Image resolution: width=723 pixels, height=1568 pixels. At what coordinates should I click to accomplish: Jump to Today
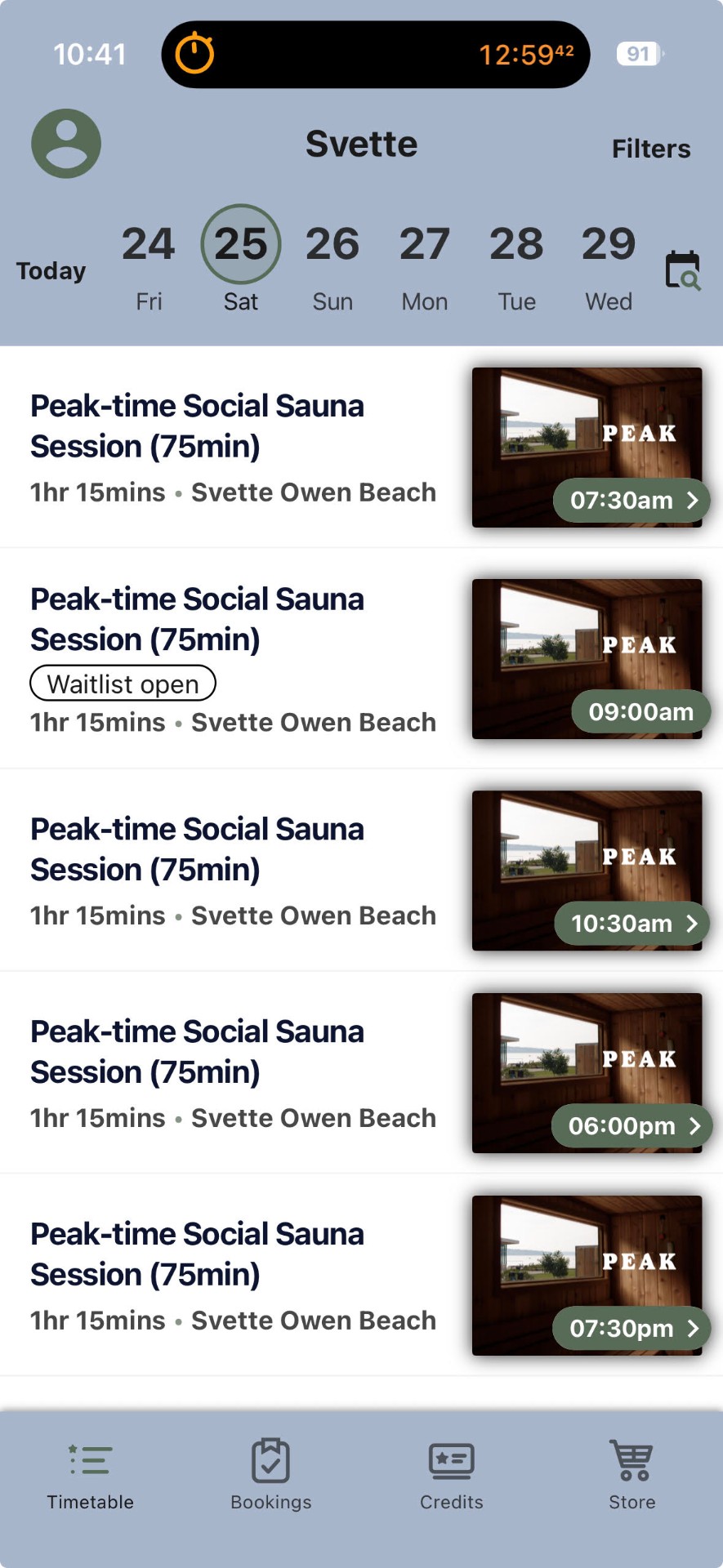(x=51, y=270)
